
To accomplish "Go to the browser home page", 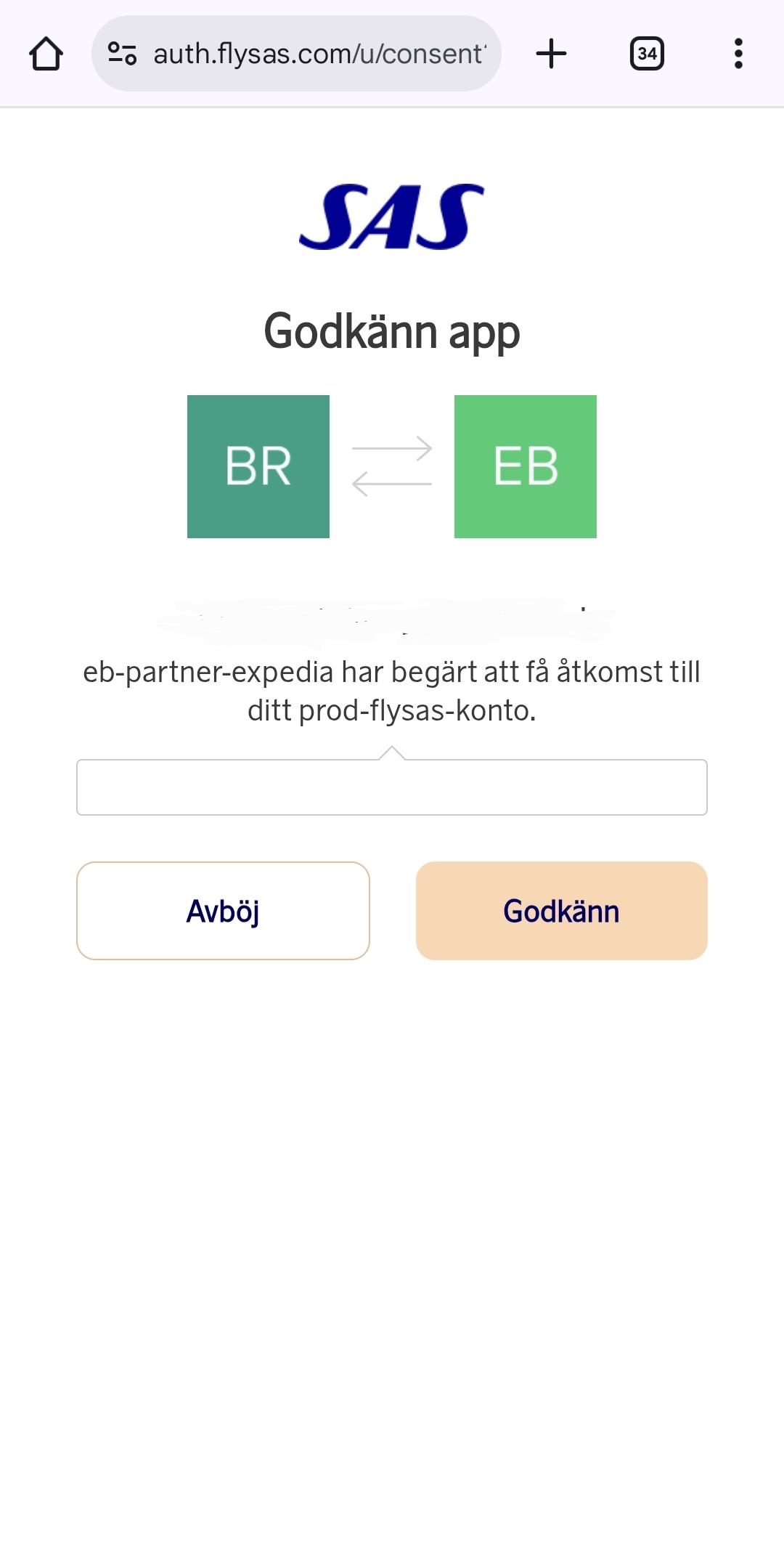I will click(46, 54).
